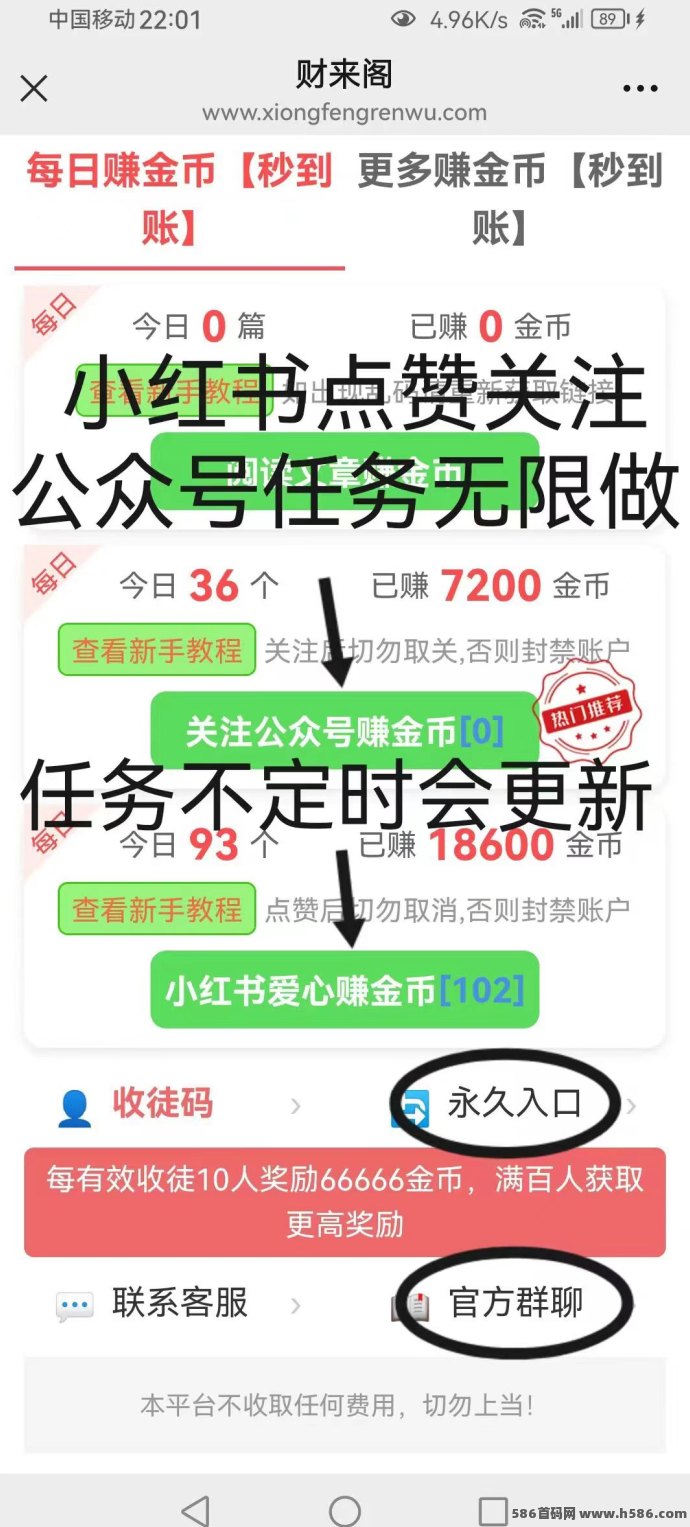Open the three-dot overflow menu
The height and width of the screenshot is (1527, 690).
point(640,89)
